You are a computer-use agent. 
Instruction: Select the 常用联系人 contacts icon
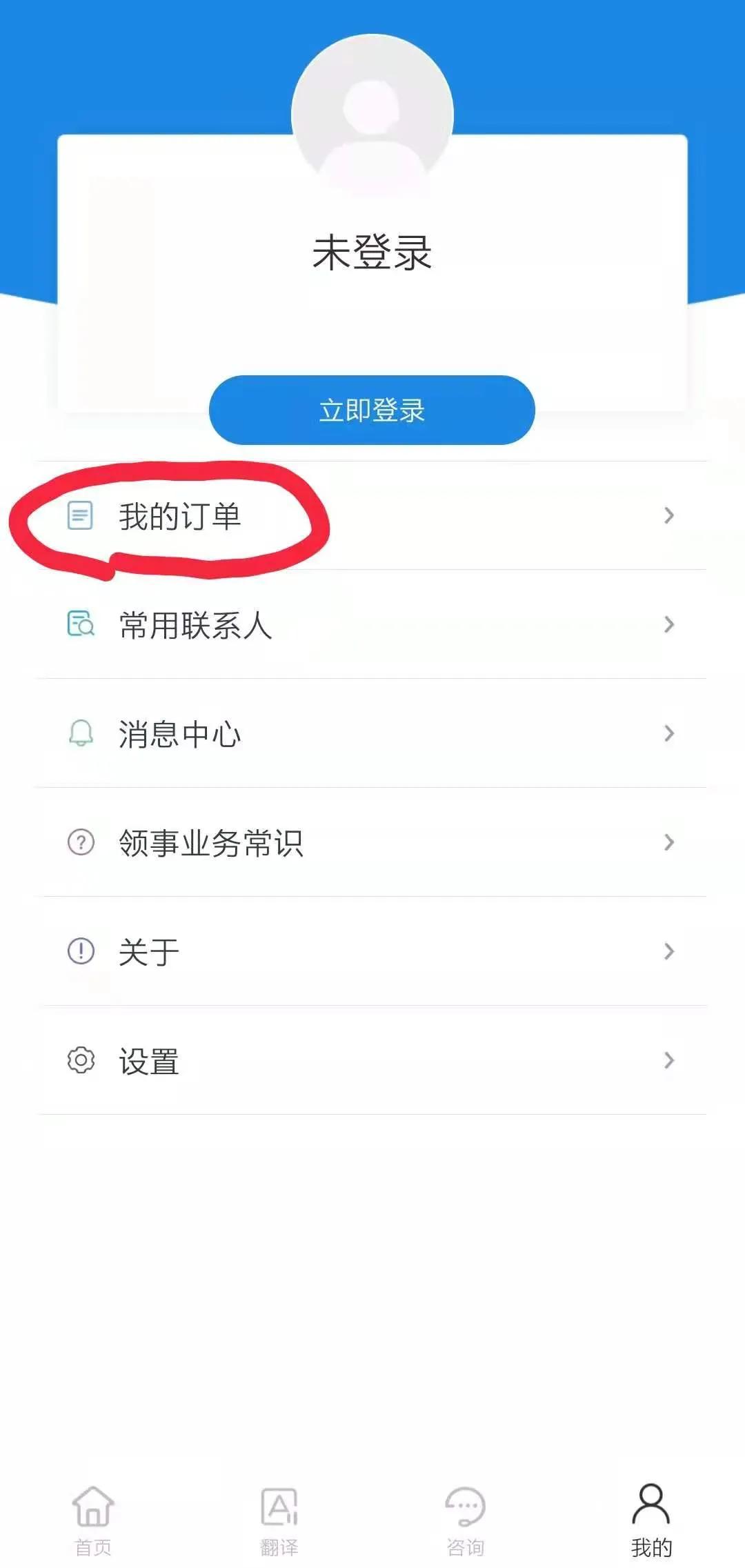coord(81,624)
